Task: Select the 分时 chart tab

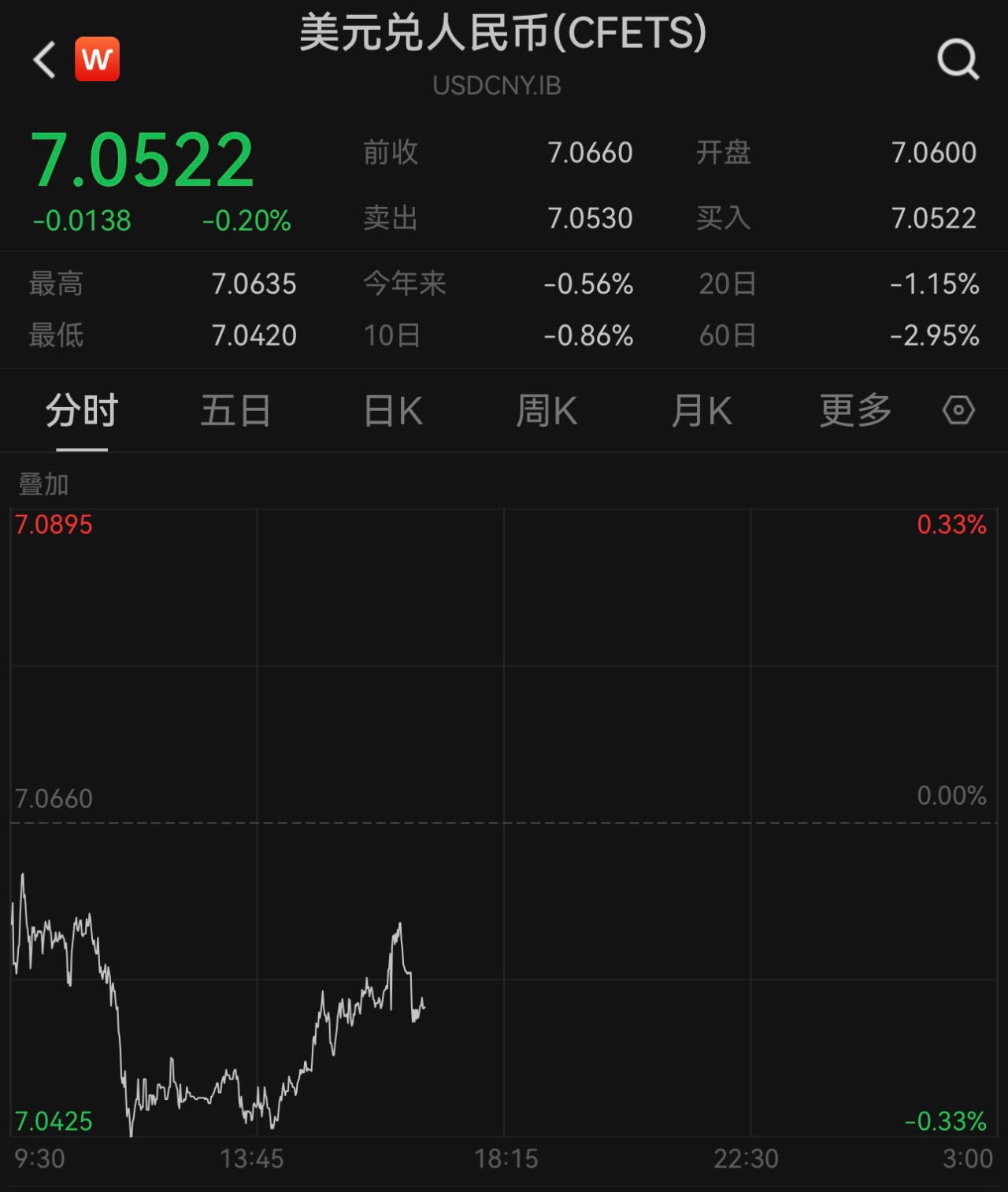Action: 81,411
